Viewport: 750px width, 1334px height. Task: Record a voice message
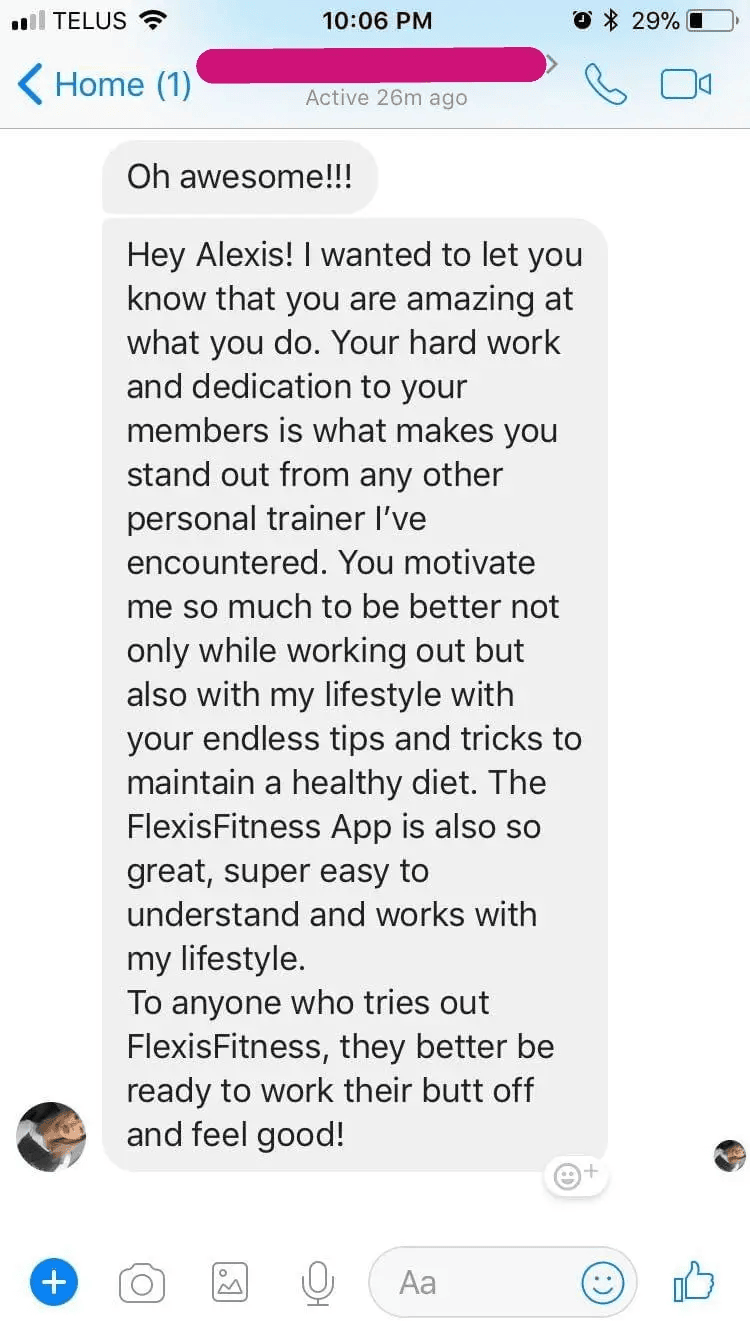pyautogui.click(x=317, y=1282)
